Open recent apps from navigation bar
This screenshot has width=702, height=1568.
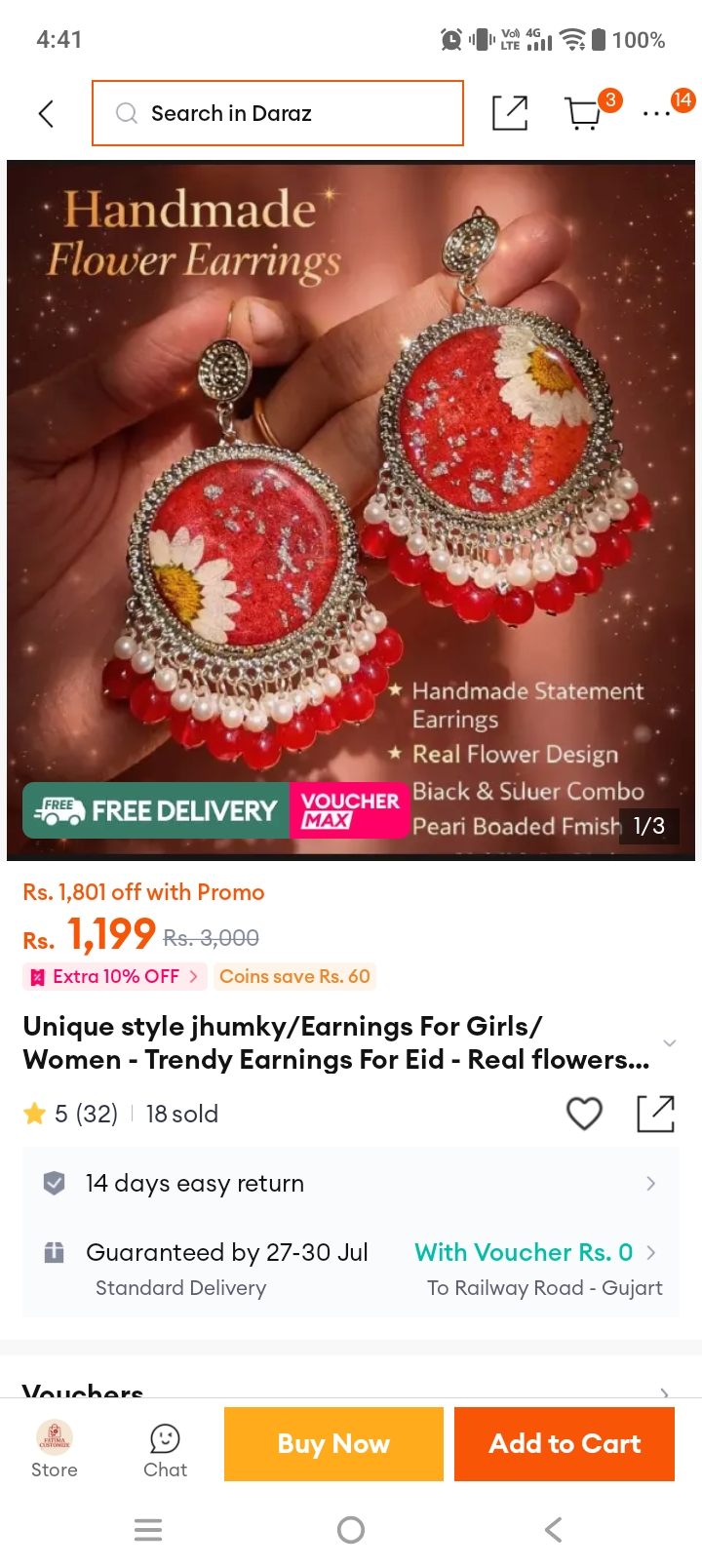148,1530
